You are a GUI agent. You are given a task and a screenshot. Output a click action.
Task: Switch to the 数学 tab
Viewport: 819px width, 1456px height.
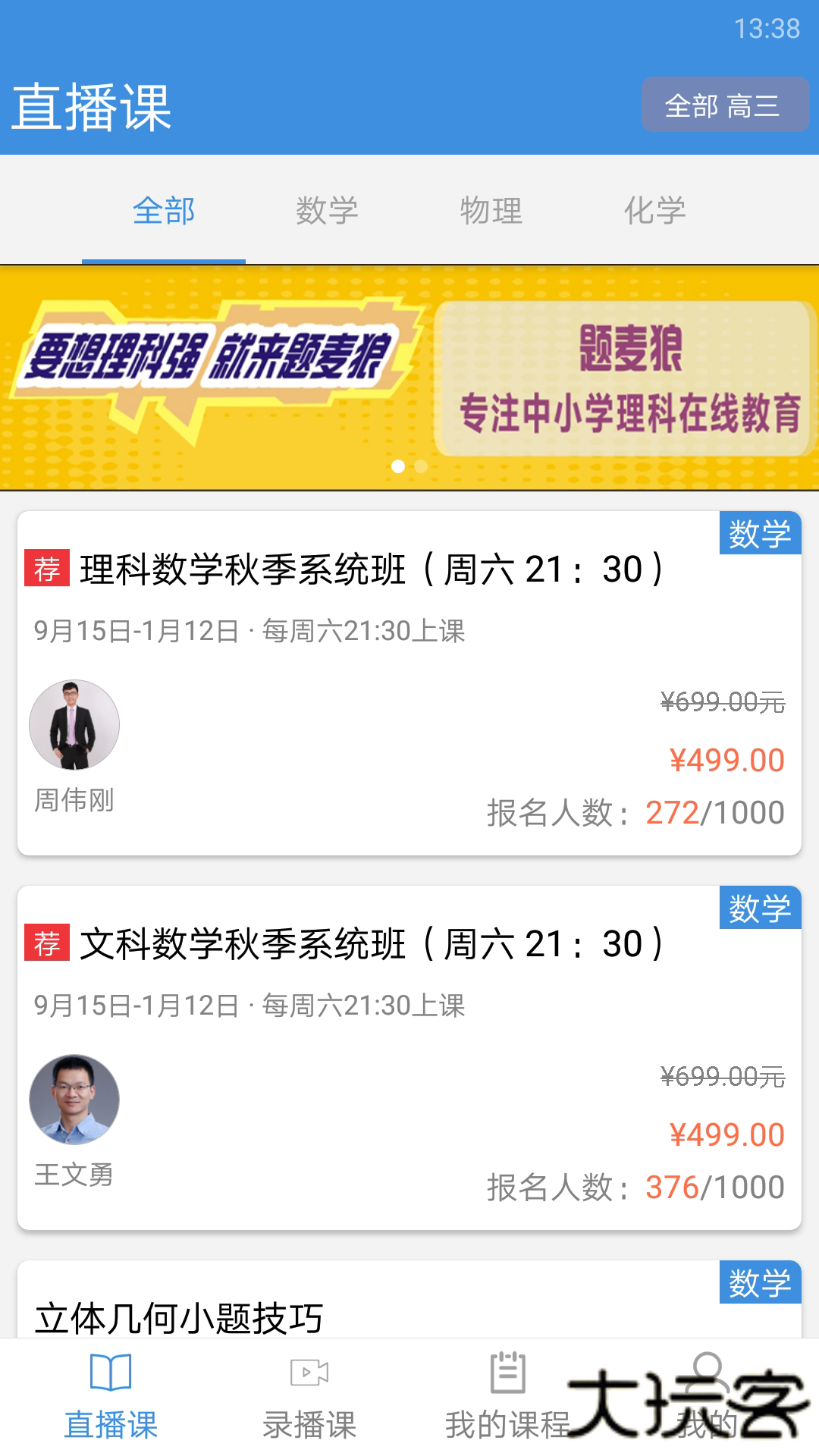pyautogui.click(x=328, y=212)
